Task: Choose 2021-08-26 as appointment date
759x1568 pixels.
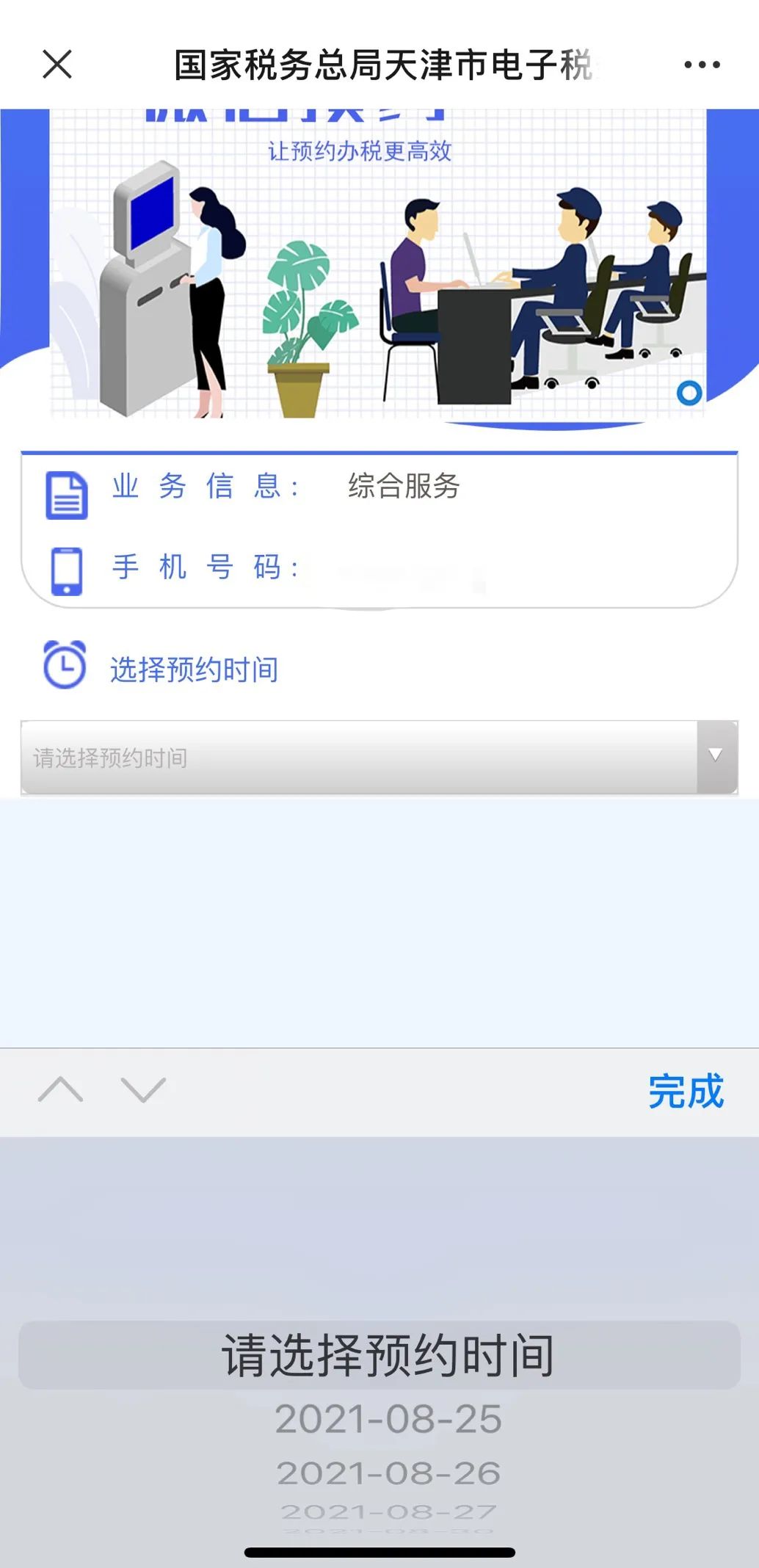Action: [x=388, y=1473]
